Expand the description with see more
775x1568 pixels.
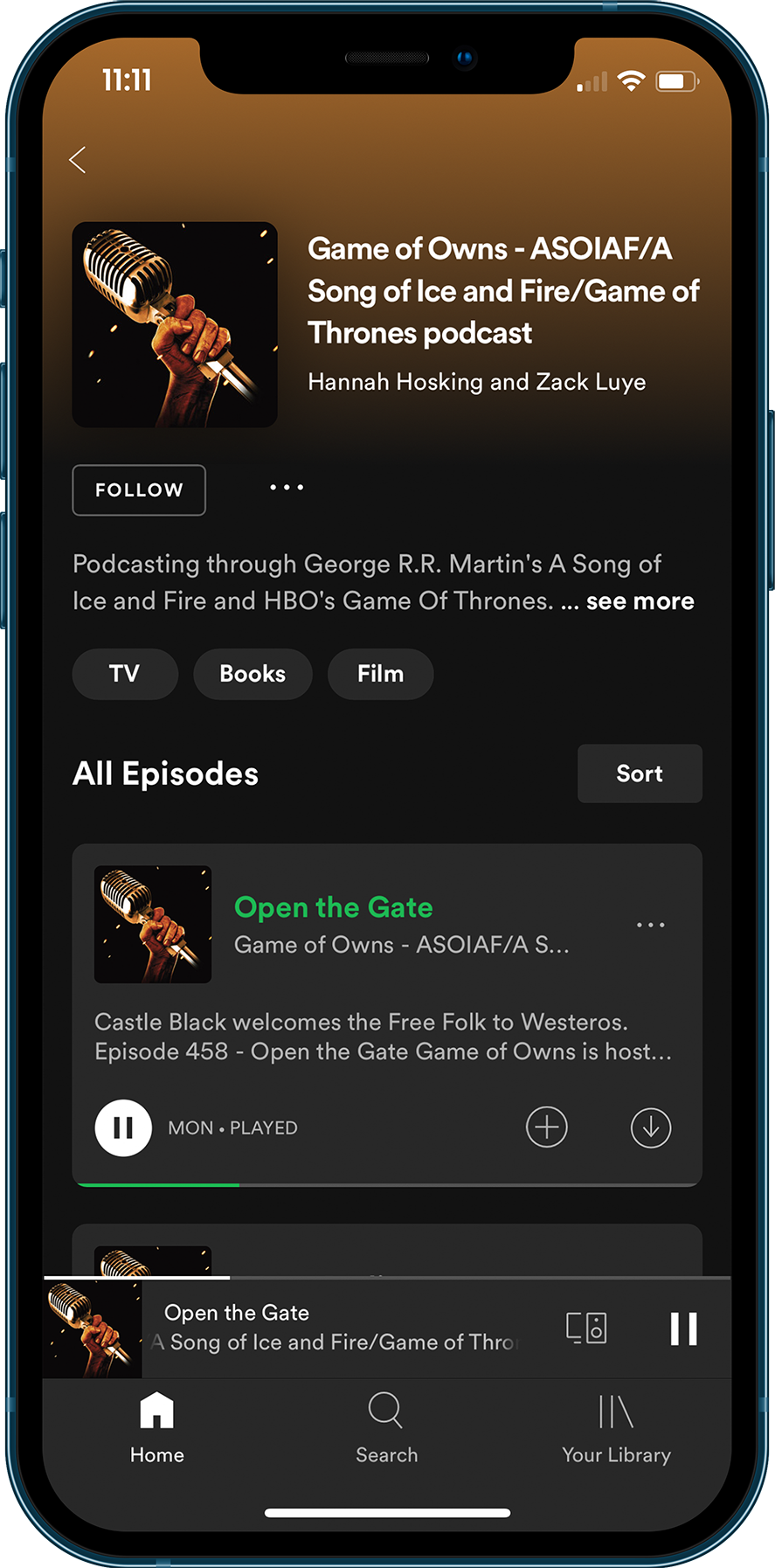(x=639, y=600)
